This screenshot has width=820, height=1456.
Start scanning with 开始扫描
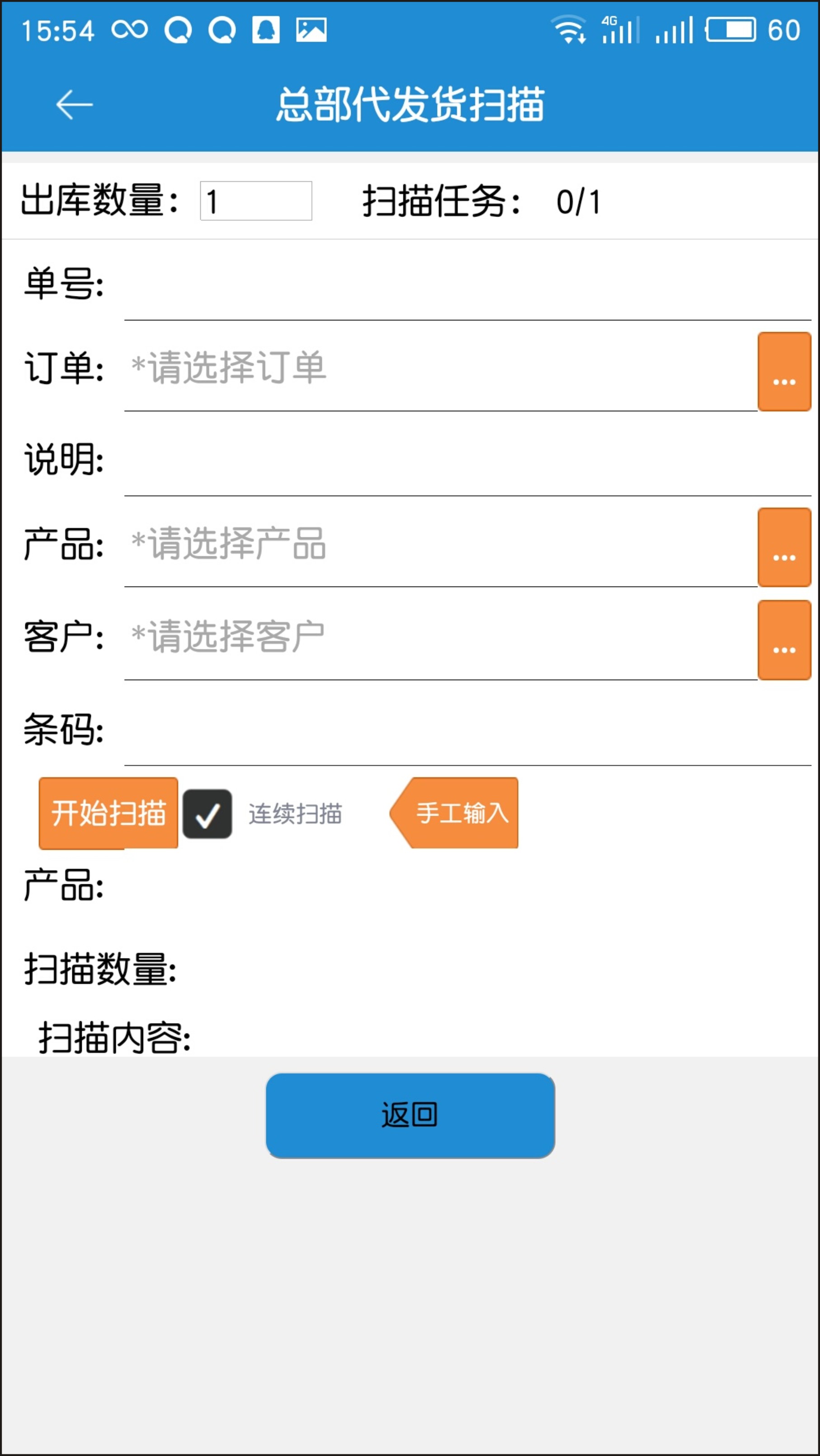pyautogui.click(x=108, y=813)
